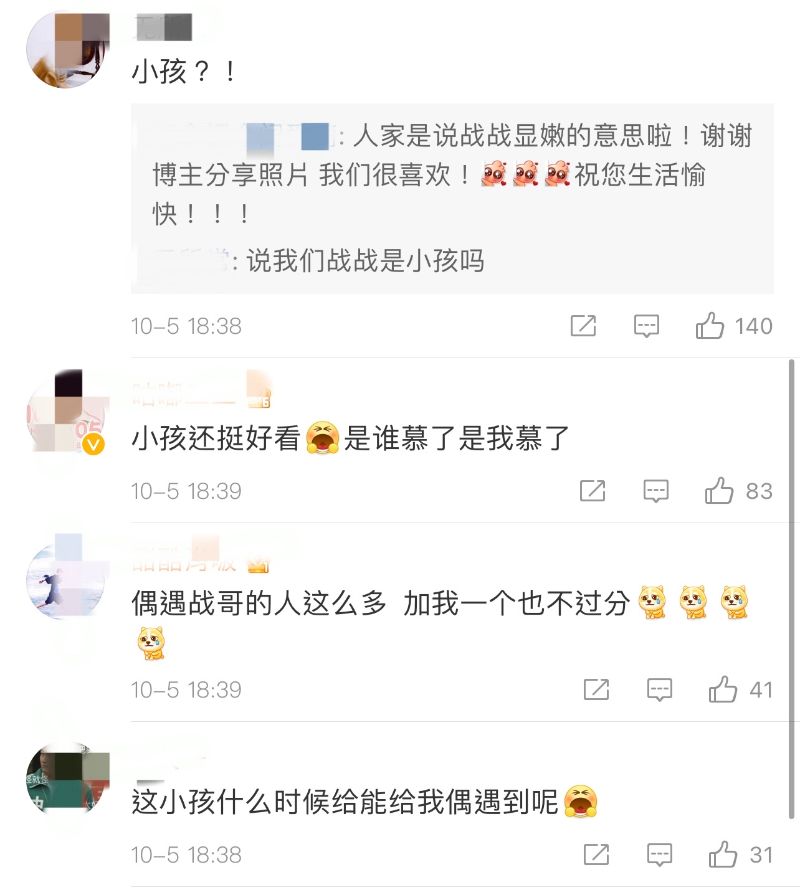The width and height of the screenshot is (800, 890).
Task: Tap the comment icon under "偶遇战哥的人这么多"
Action: click(659, 689)
